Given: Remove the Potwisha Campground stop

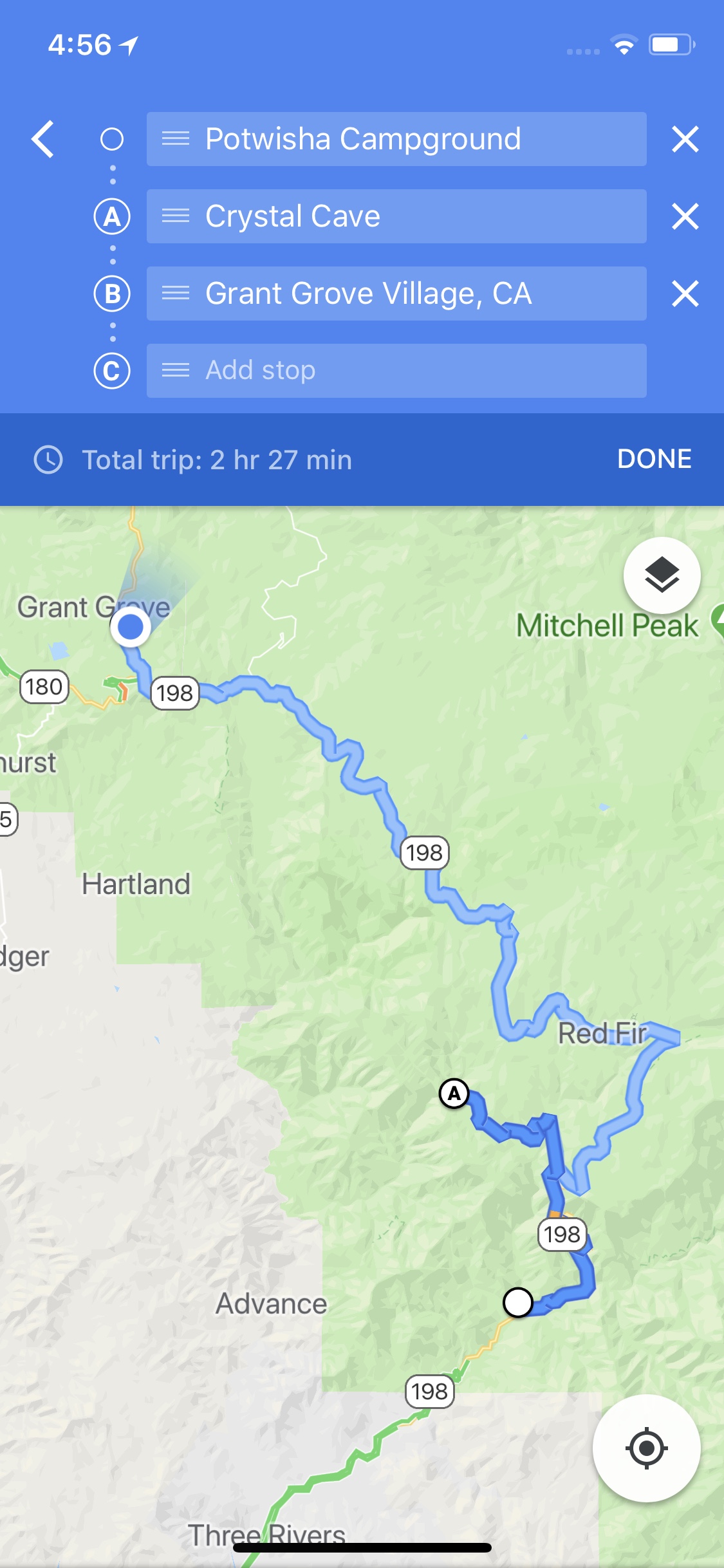Looking at the screenshot, I should (x=685, y=139).
